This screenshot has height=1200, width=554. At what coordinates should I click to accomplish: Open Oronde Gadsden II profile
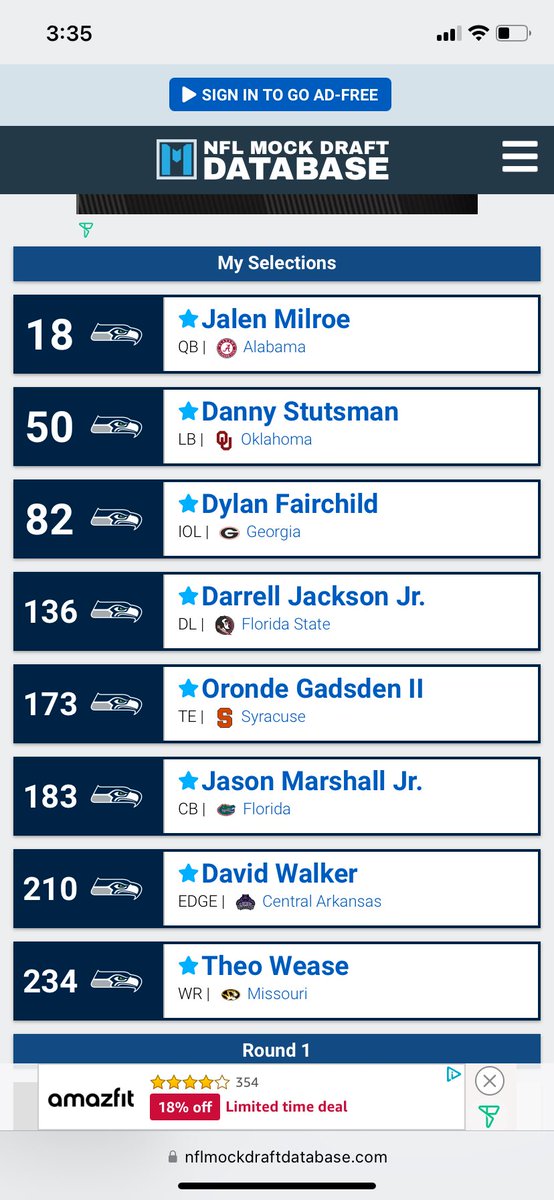click(x=312, y=688)
